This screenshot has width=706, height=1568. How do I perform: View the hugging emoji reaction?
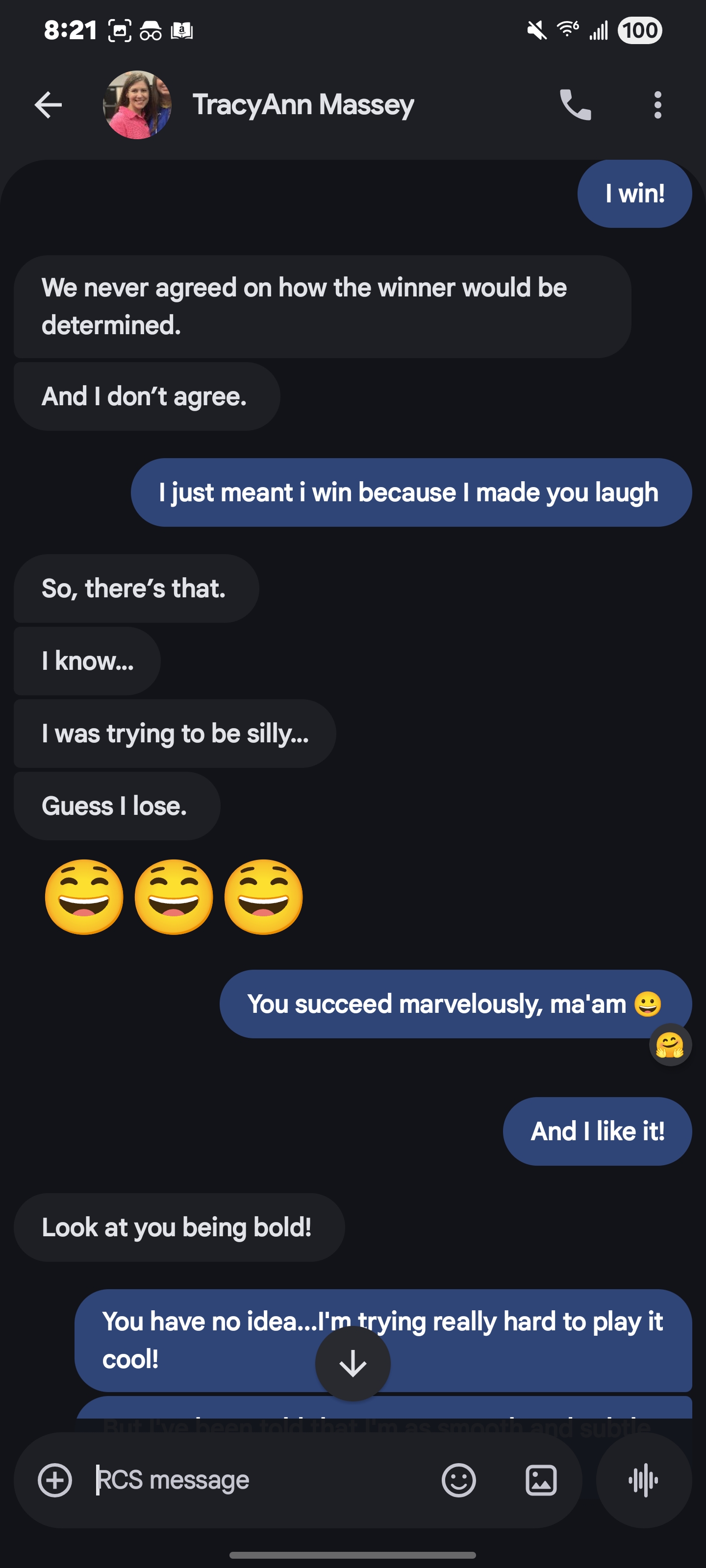click(x=669, y=1045)
